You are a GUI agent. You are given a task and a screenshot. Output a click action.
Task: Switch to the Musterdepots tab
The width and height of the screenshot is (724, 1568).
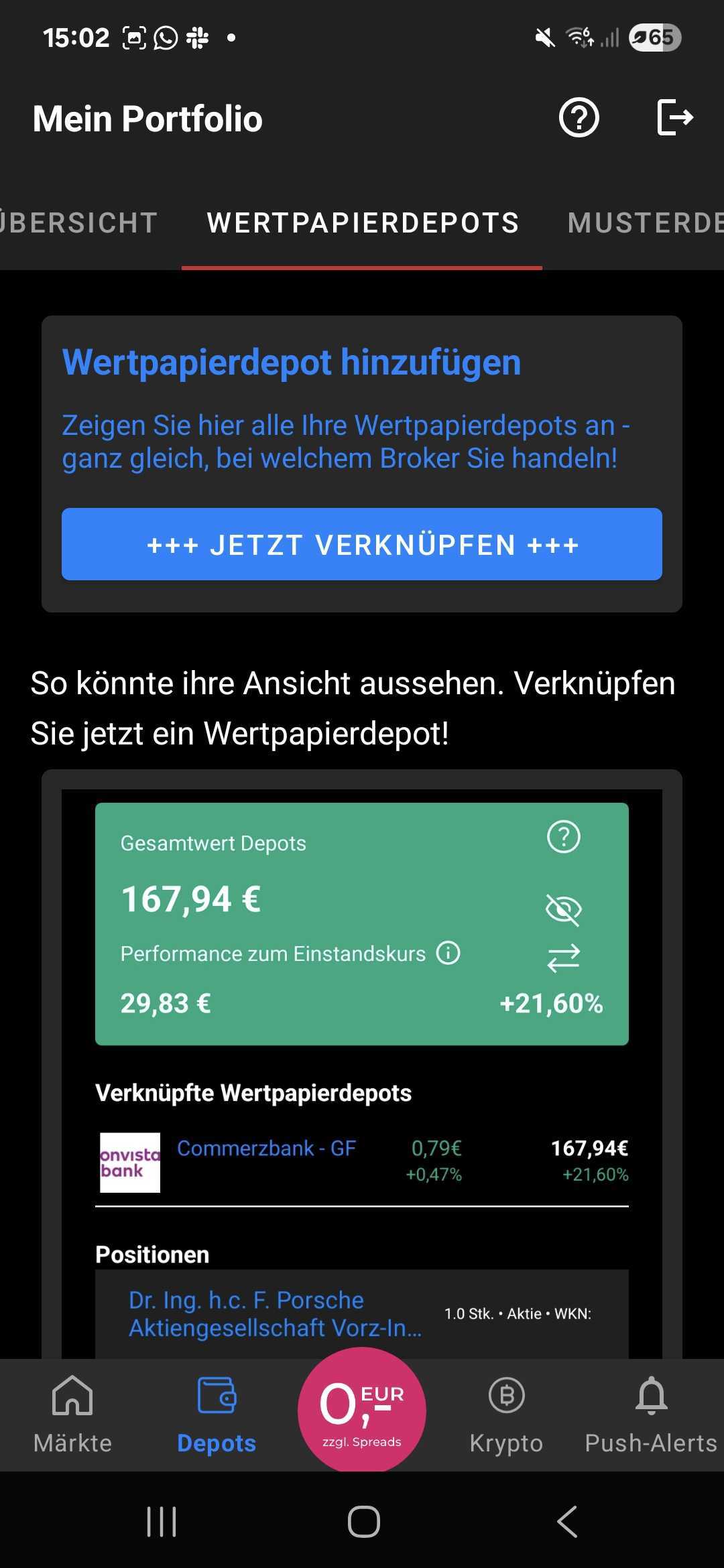644,223
